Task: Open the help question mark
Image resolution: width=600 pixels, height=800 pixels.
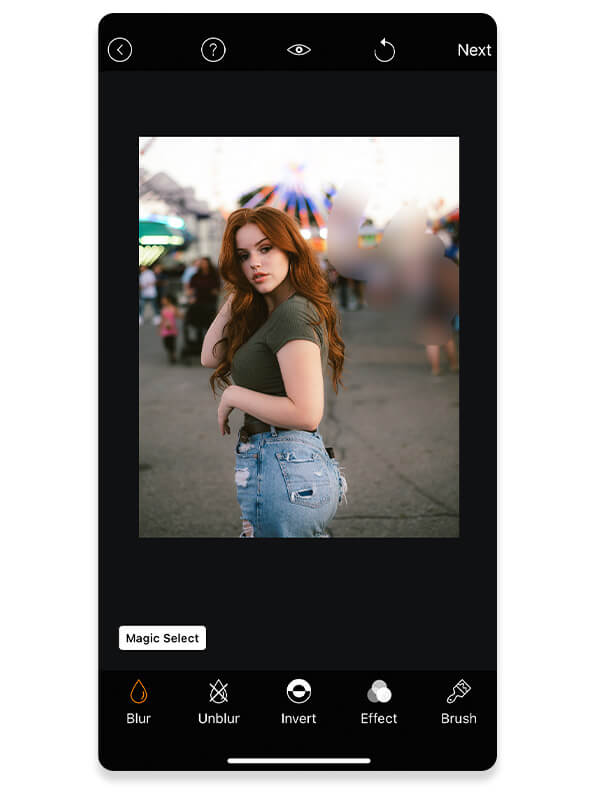Action: pyautogui.click(x=213, y=50)
